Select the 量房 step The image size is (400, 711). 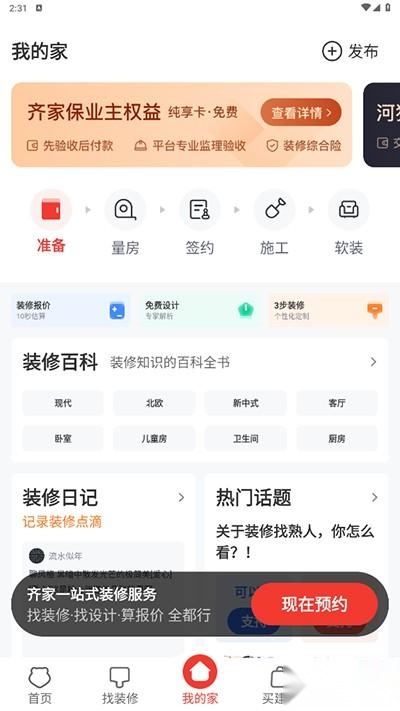[125, 222]
